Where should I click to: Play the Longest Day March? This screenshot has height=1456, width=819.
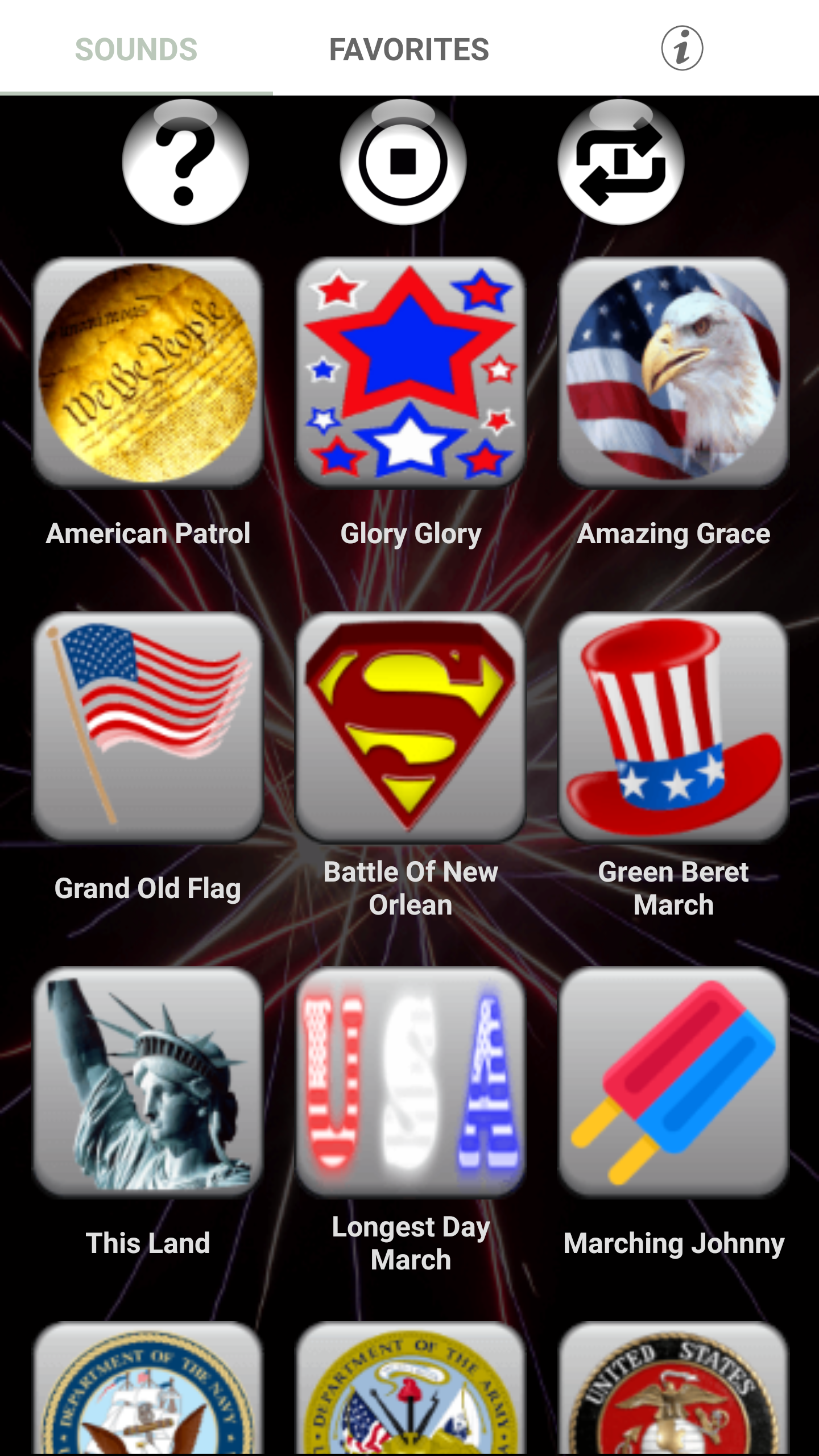coord(410,1082)
